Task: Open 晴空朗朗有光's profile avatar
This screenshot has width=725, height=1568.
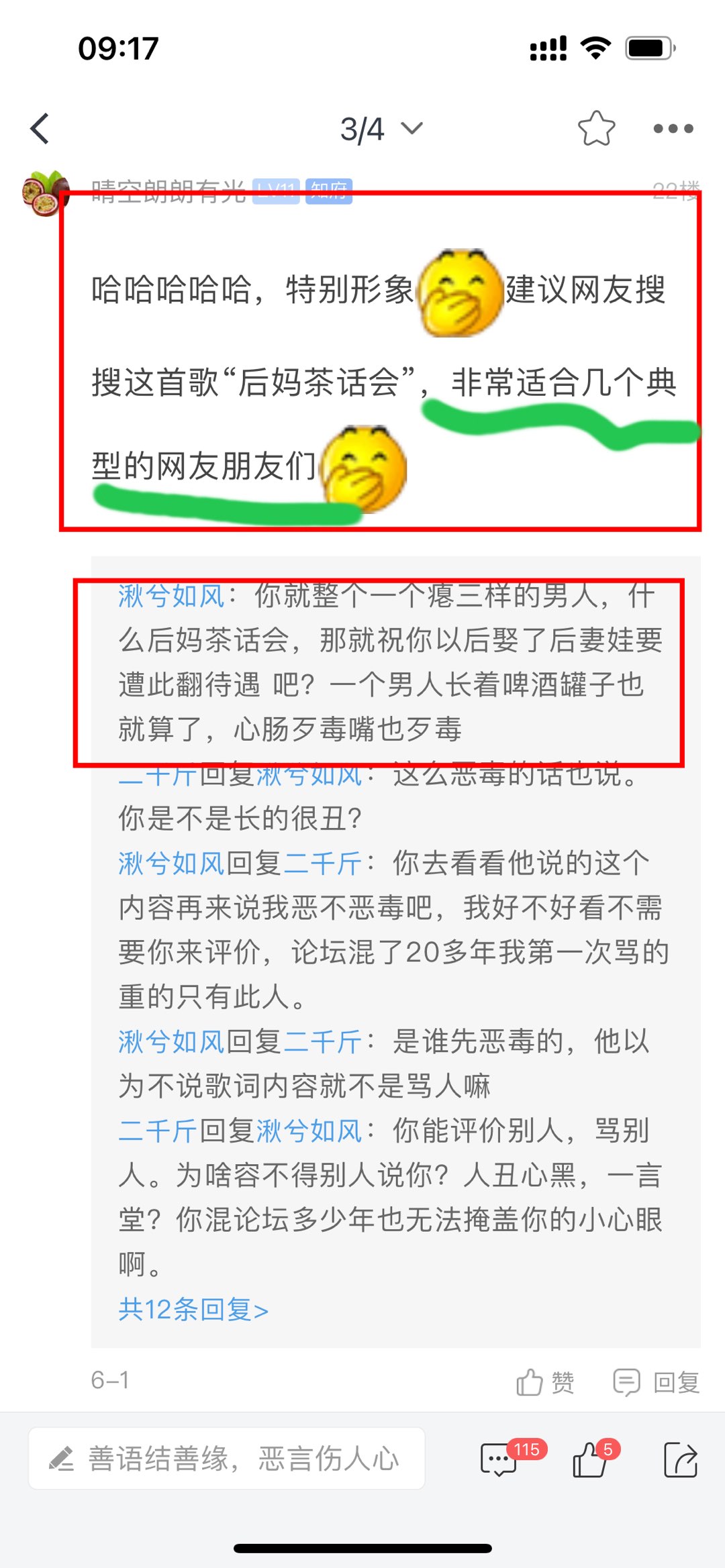Action: (45, 193)
